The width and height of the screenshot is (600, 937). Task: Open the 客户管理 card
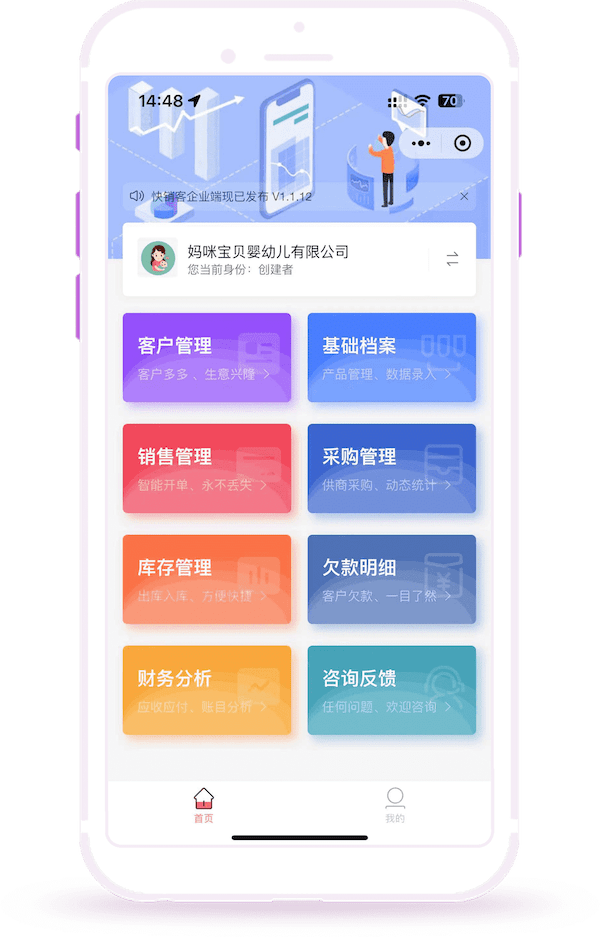pos(207,358)
